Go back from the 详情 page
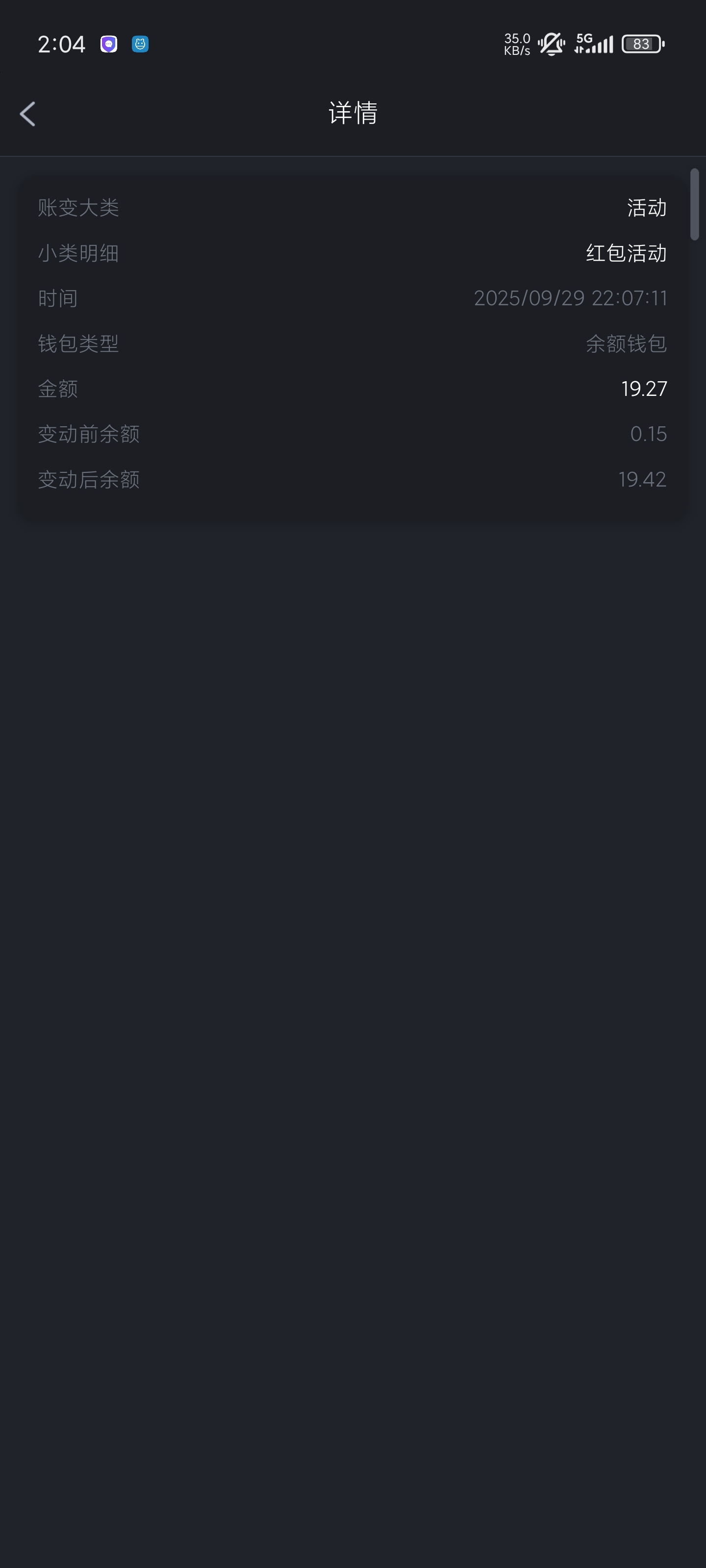This screenshot has width=706, height=1568. tap(28, 114)
